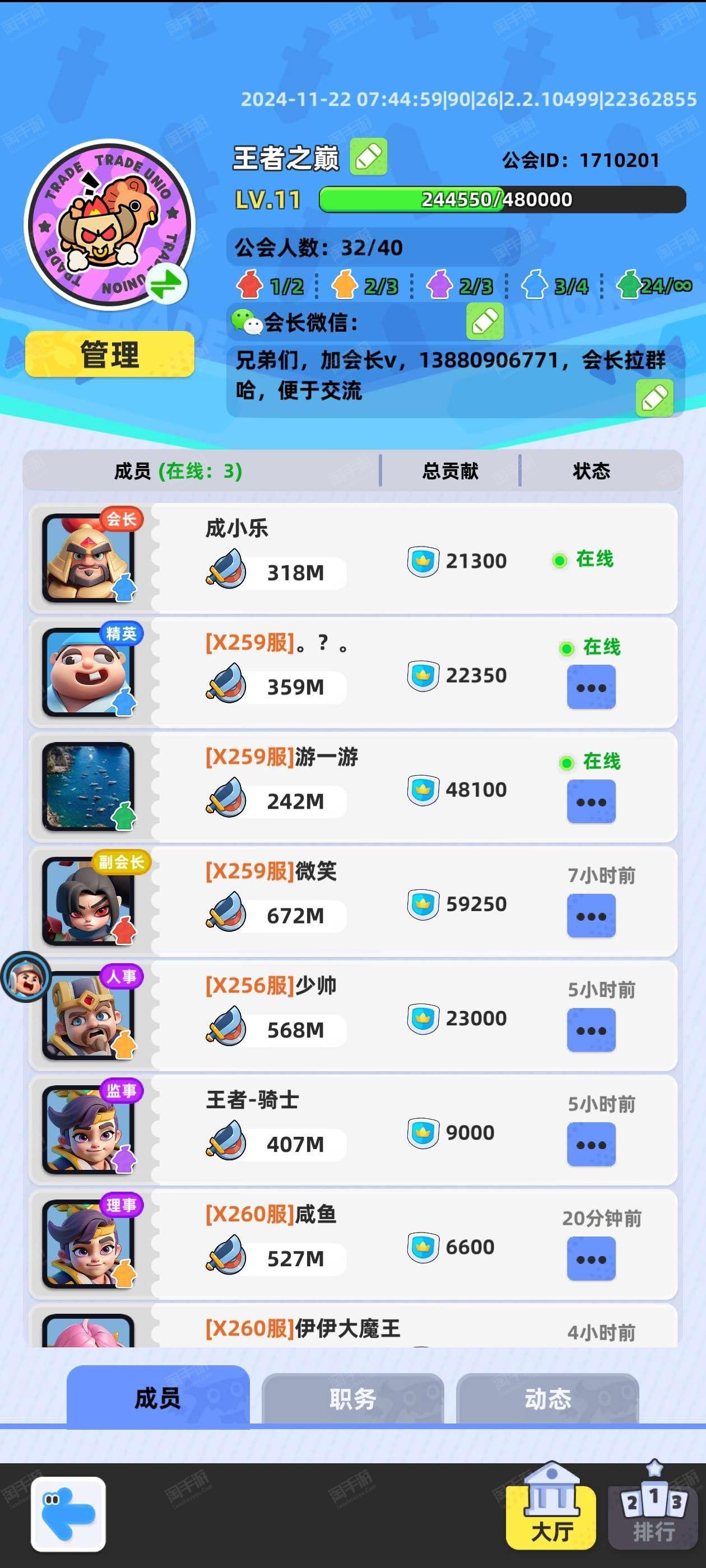Open the 管理 management button
This screenshot has height=1568, width=706.
[x=110, y=354]
